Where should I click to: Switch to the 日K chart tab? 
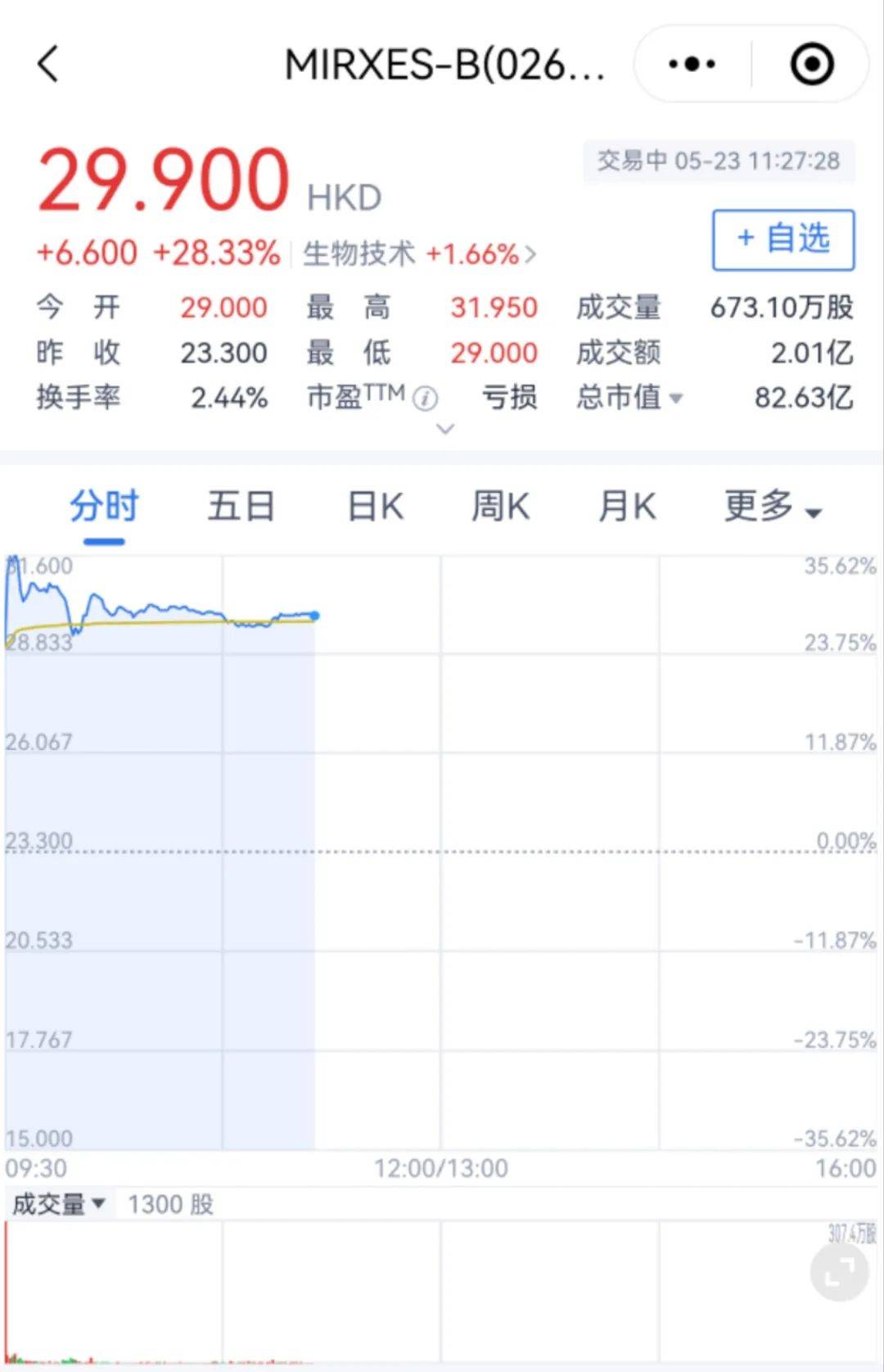(x=376, y=507)
